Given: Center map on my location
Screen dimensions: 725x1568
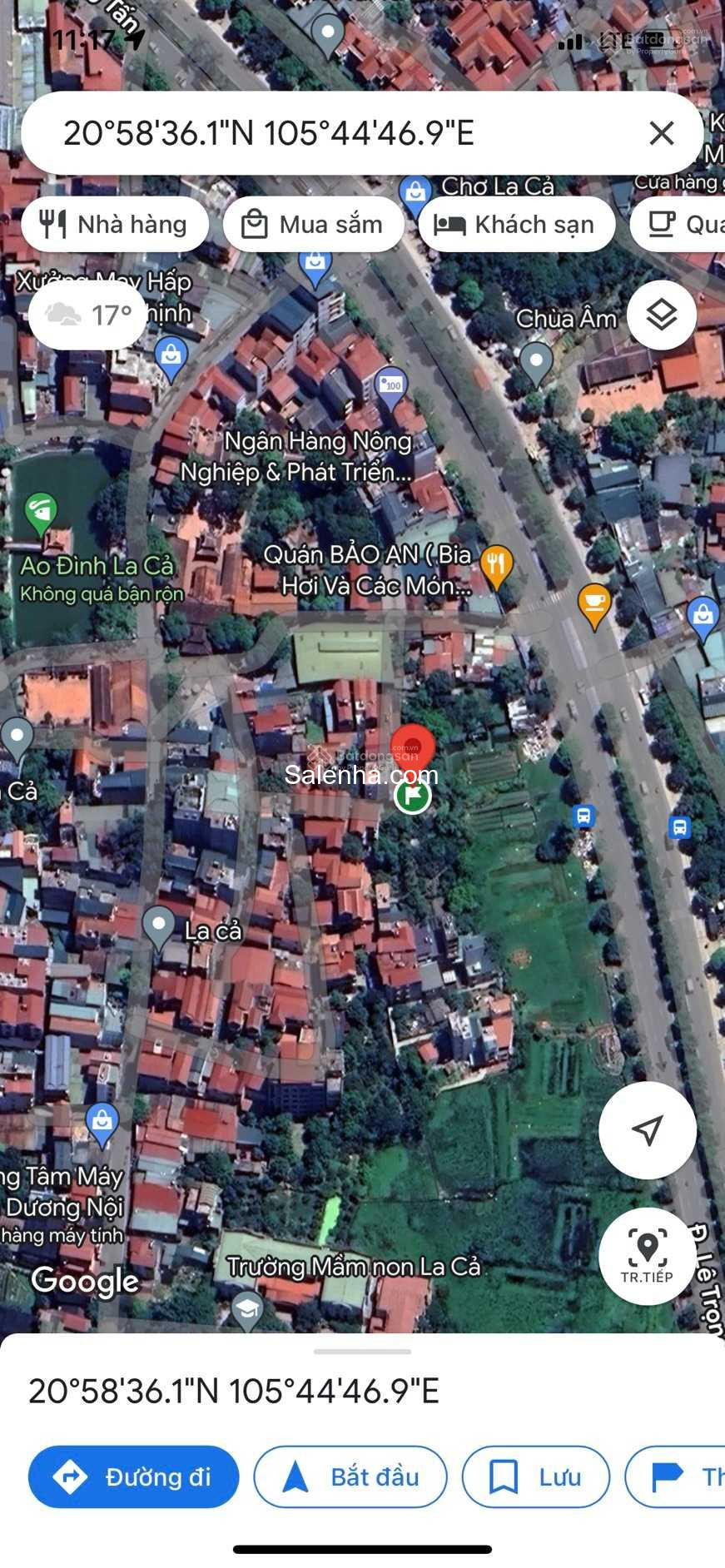Looking at the screenshot, I should click(647, 1129).
